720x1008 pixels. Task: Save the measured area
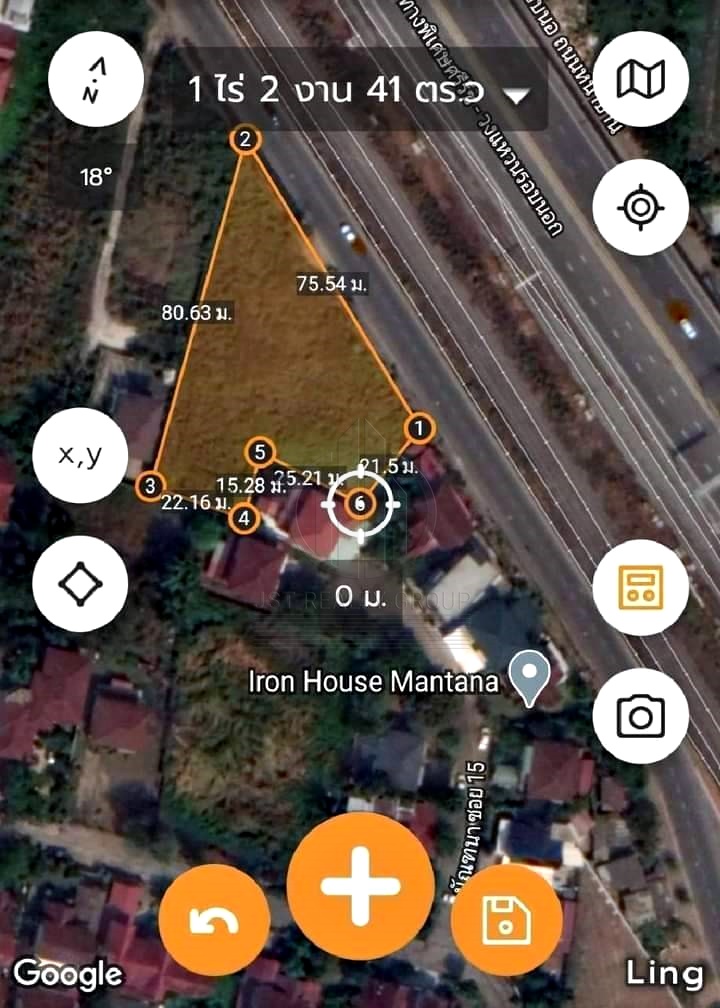[x=506, y=920]
